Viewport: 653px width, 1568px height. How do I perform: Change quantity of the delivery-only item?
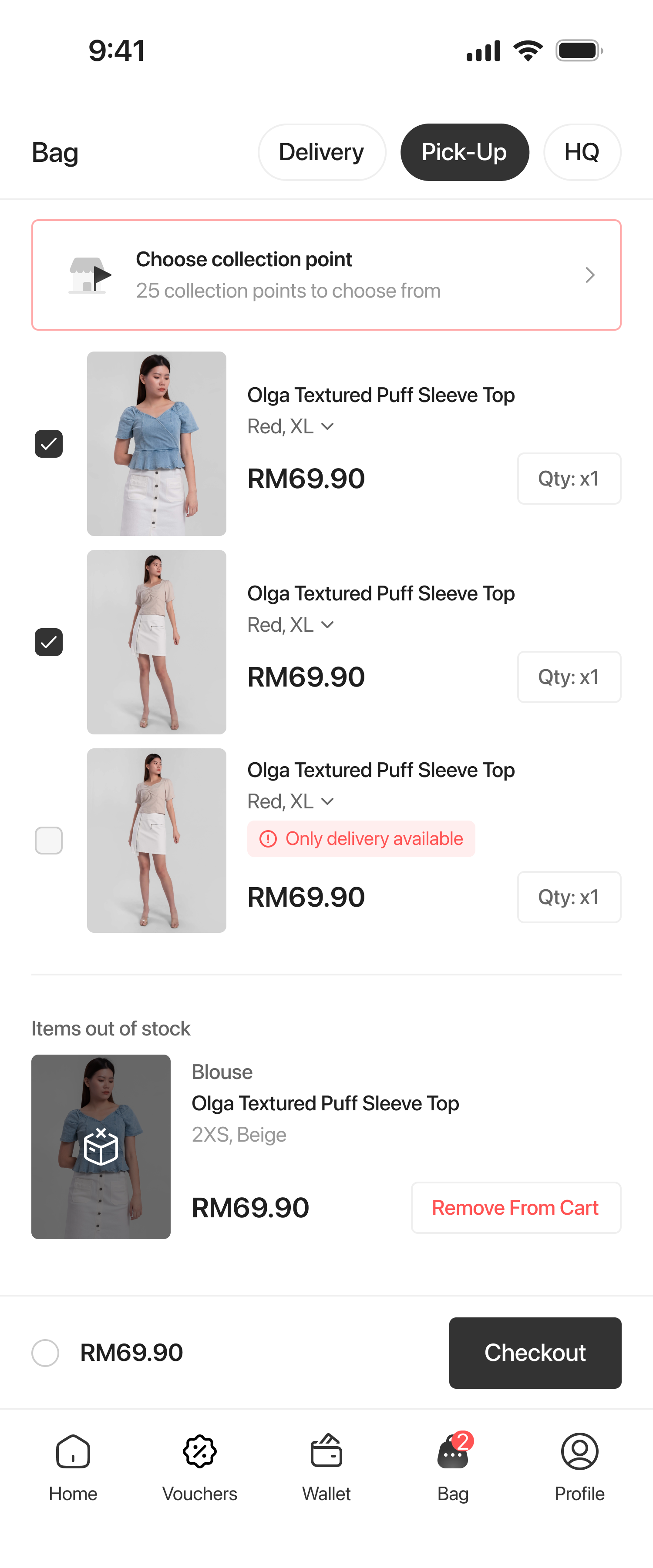pyautogui.click(x=569, y=897)
